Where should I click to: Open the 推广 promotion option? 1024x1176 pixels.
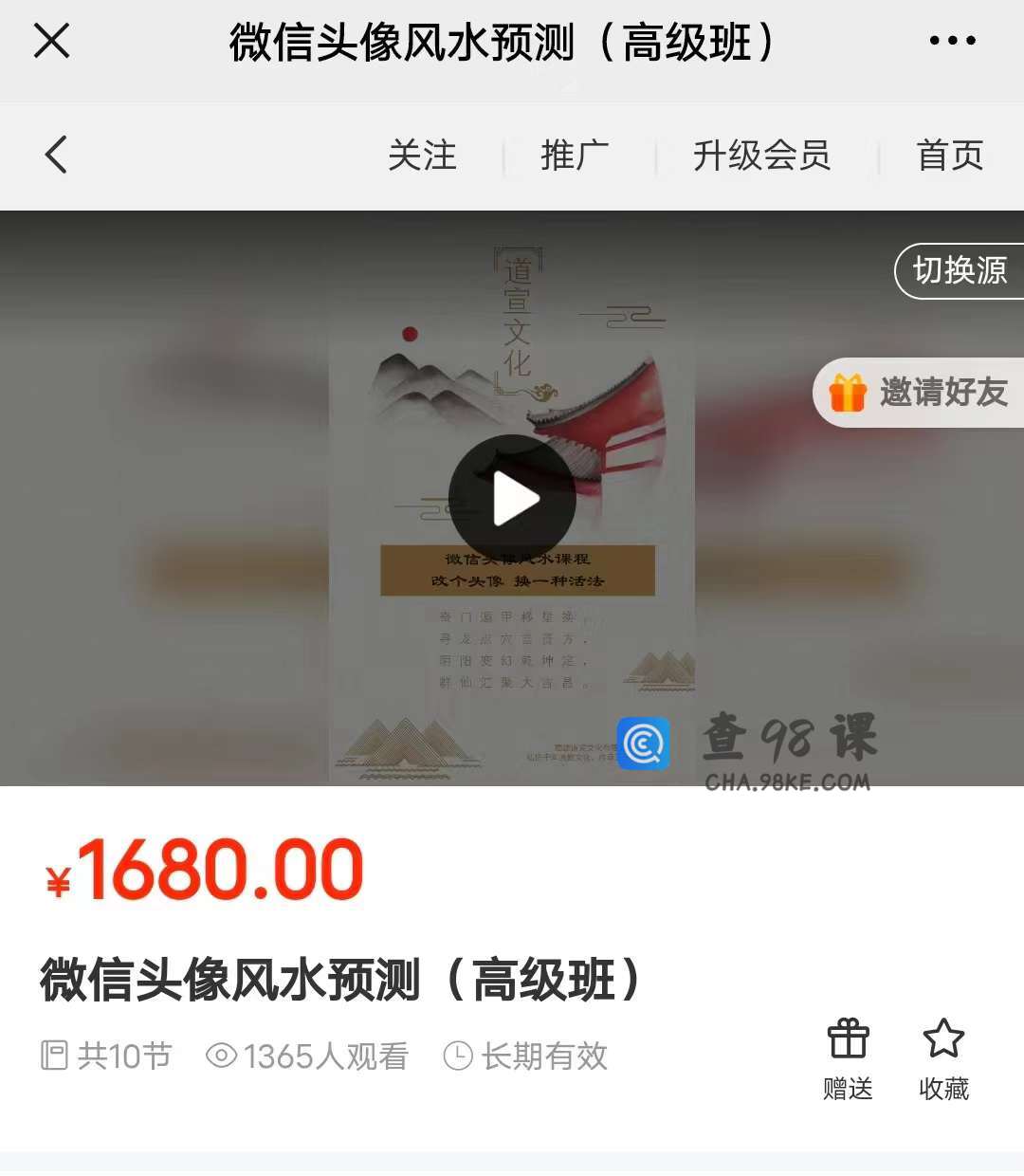tap(575, 156)
